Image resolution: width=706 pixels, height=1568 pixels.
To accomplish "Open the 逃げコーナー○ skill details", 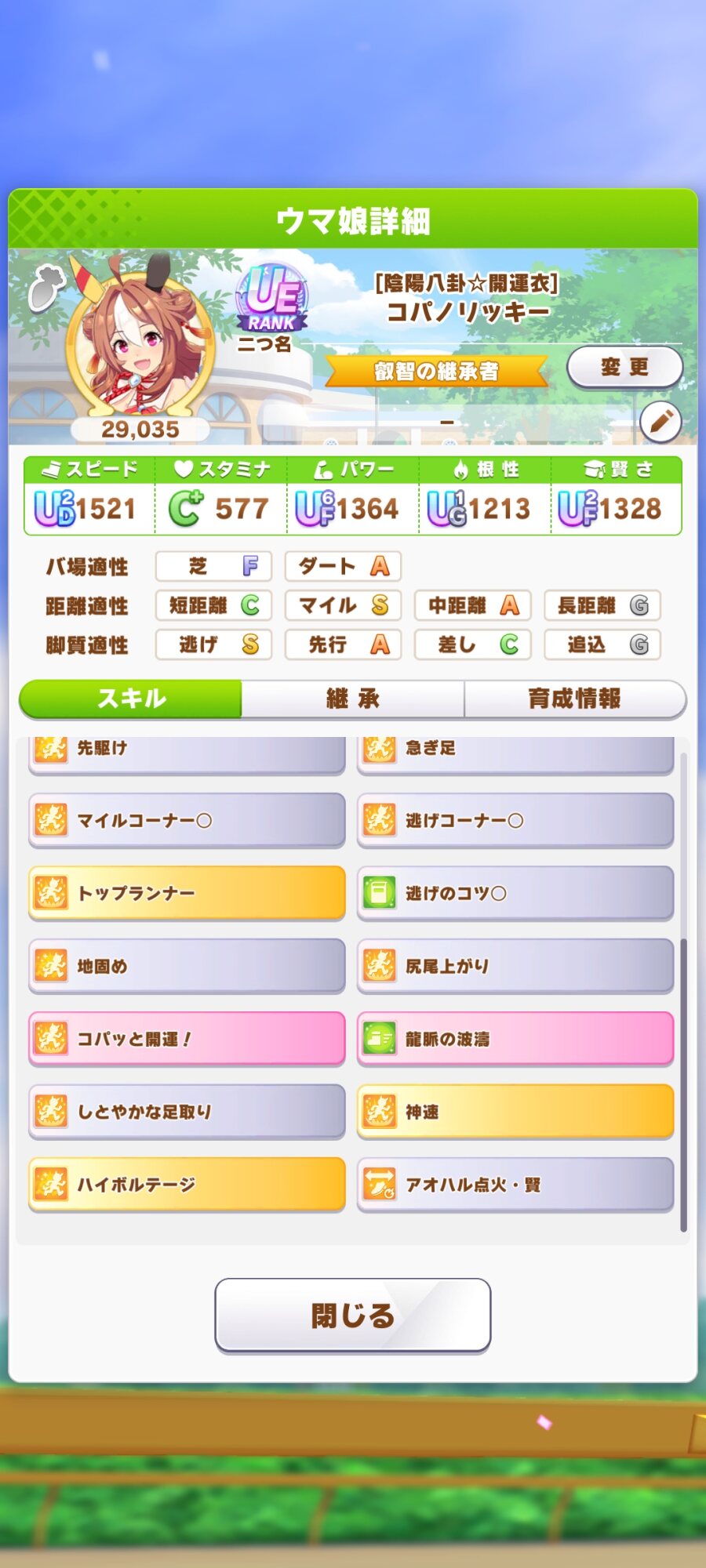I will (x=515, y=820).
